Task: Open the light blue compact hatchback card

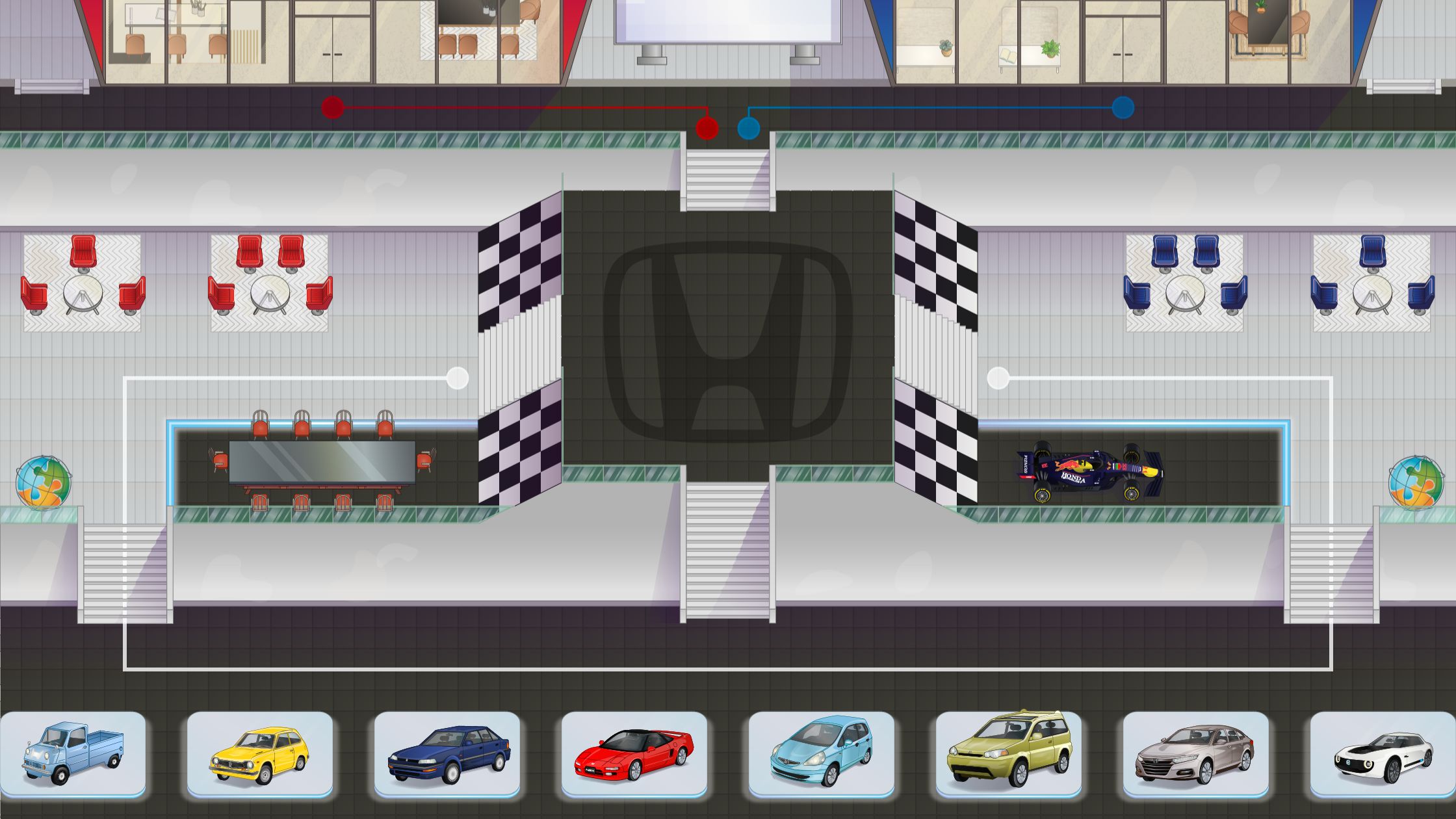Action: tap(822, 754)
